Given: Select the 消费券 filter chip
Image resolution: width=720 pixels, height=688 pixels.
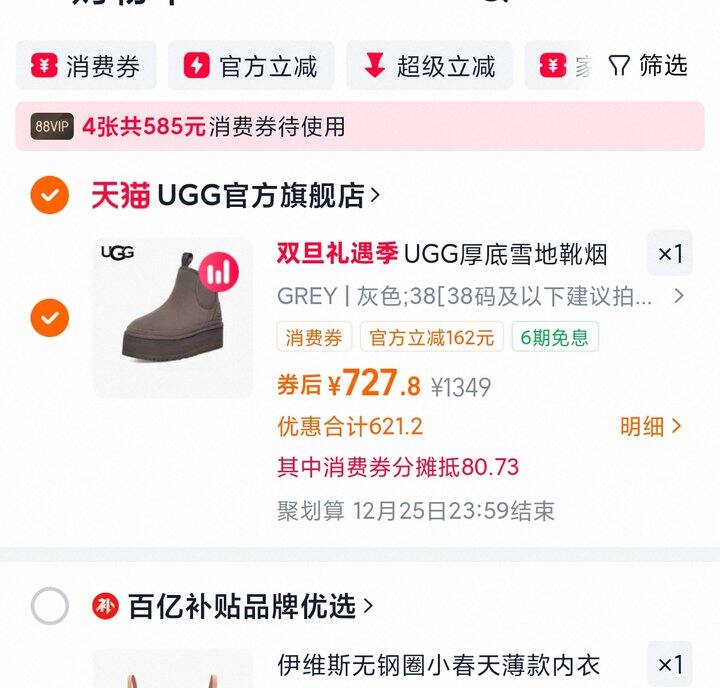Looking at the screenshot, I should click(x=86, y=67).
